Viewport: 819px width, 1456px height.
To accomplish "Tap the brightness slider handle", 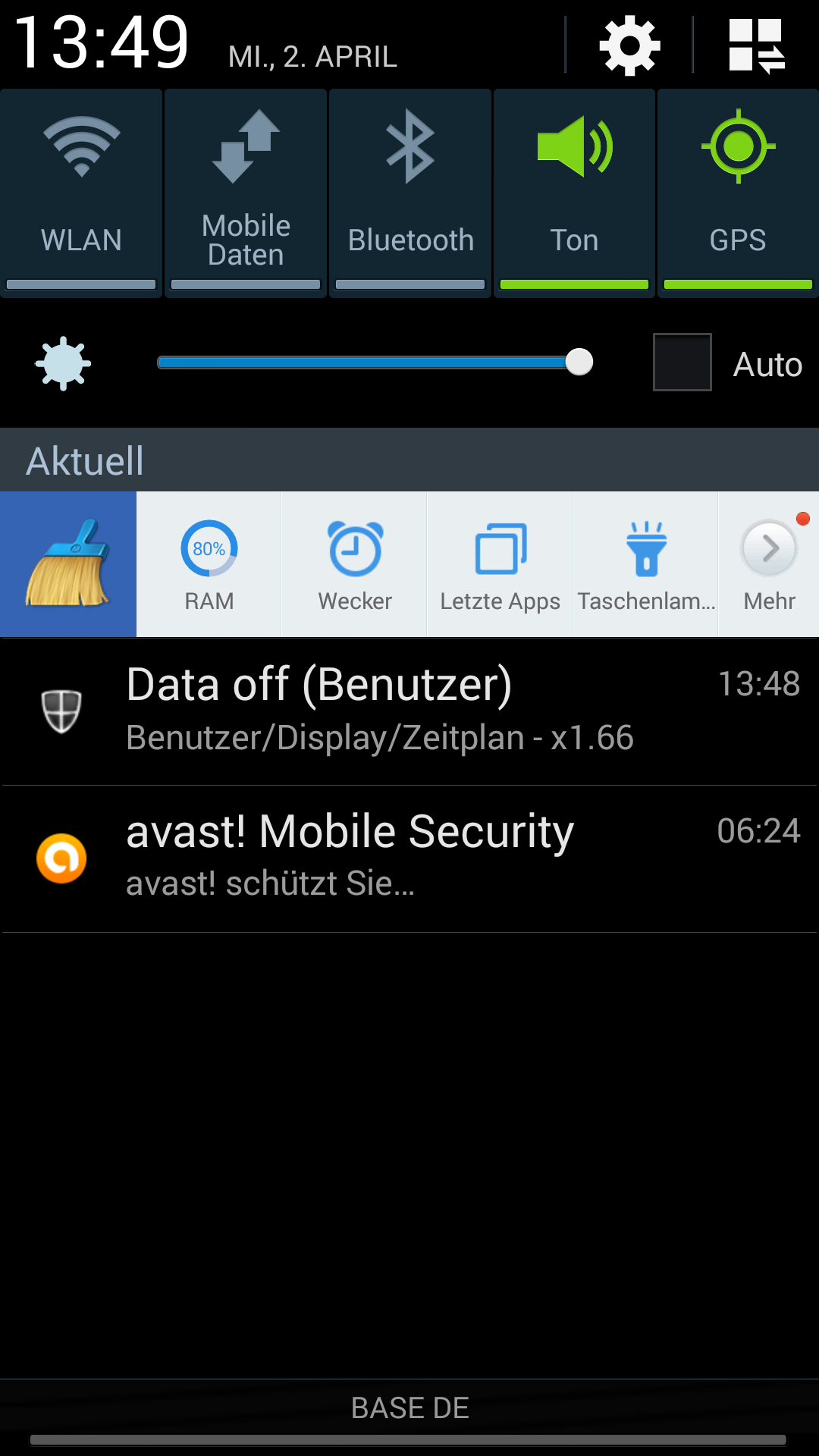I will (579, 362).
